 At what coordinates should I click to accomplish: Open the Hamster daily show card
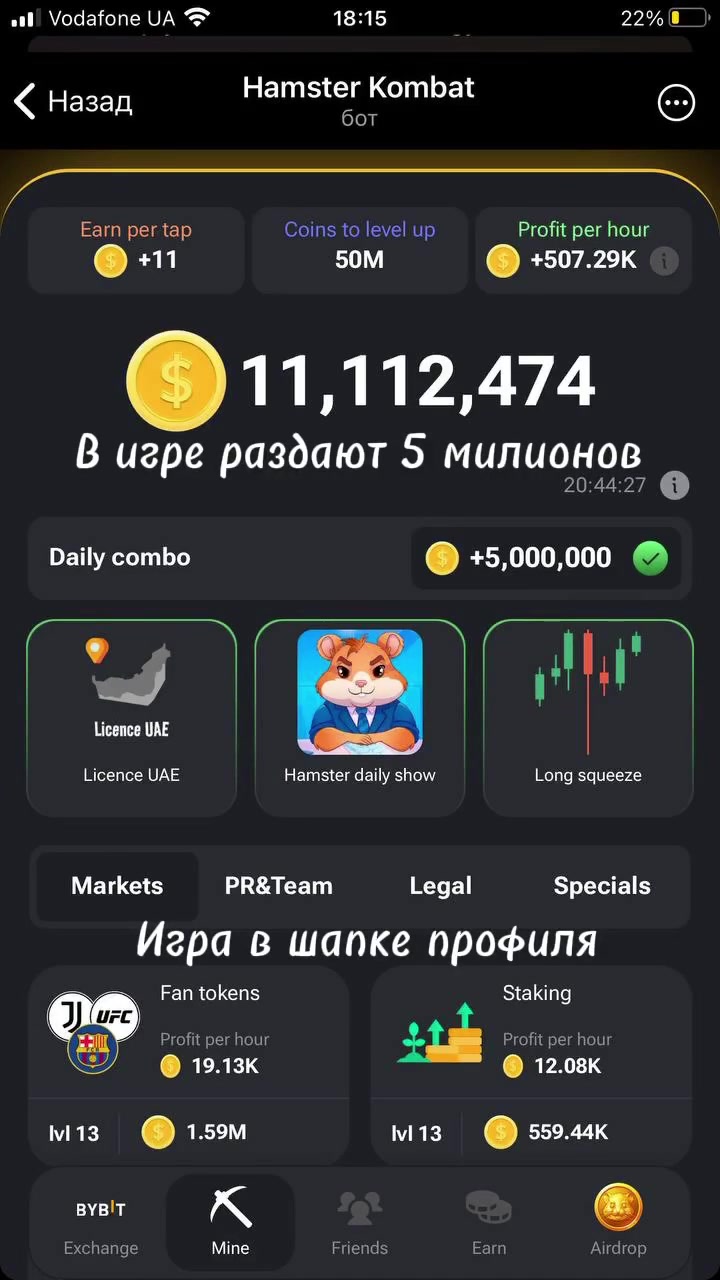point(360,718)
